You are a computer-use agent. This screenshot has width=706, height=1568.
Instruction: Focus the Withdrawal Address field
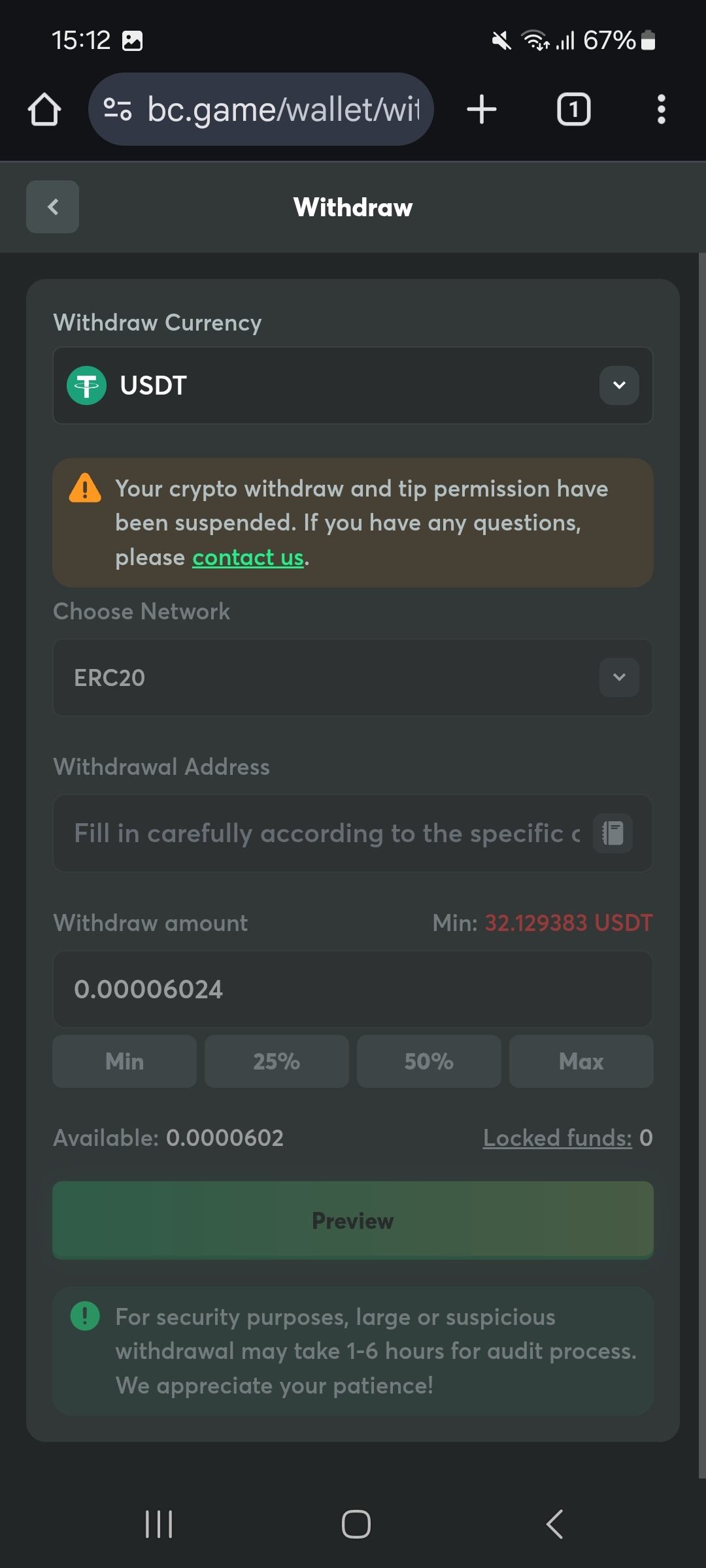[326, 834]
